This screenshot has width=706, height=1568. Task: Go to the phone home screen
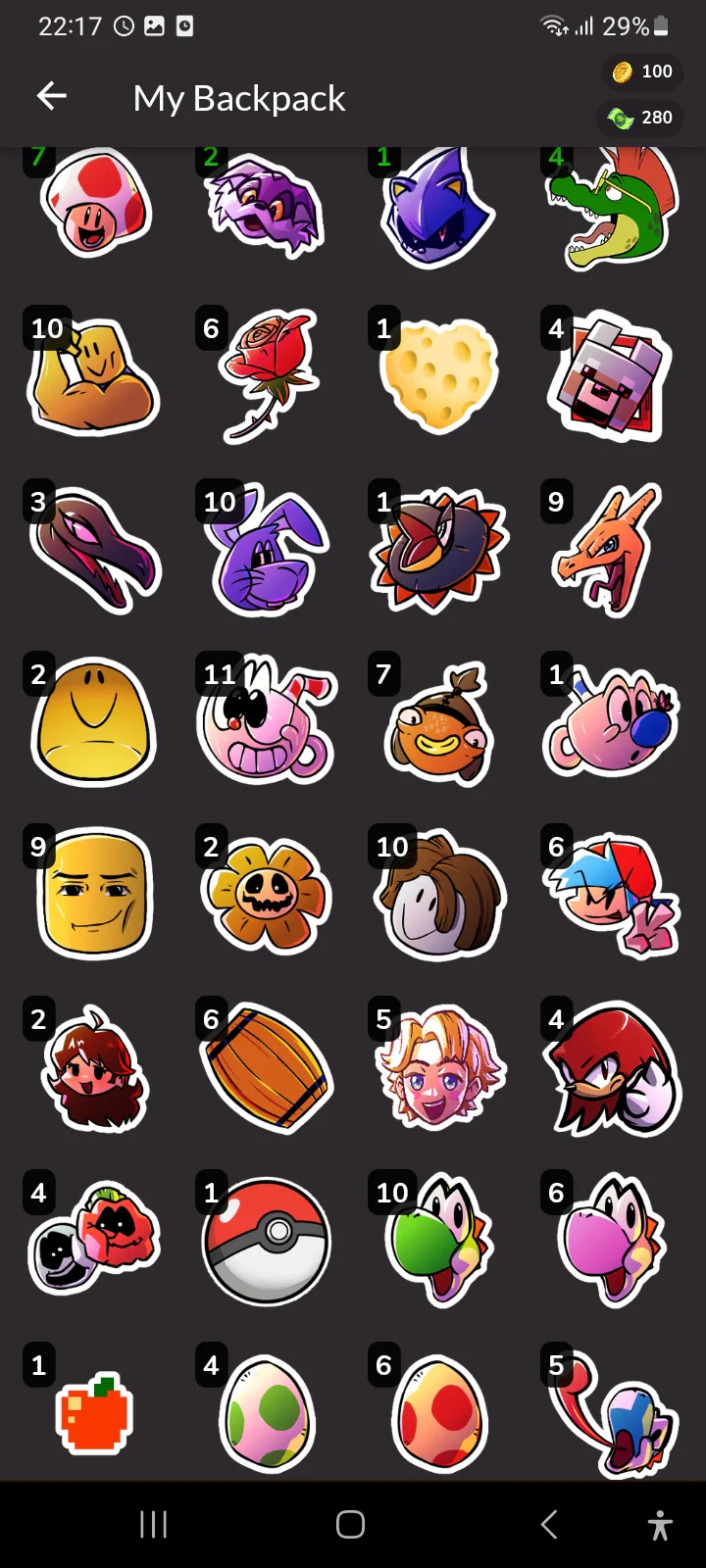pyautogui.click(x=351, y=1525)
